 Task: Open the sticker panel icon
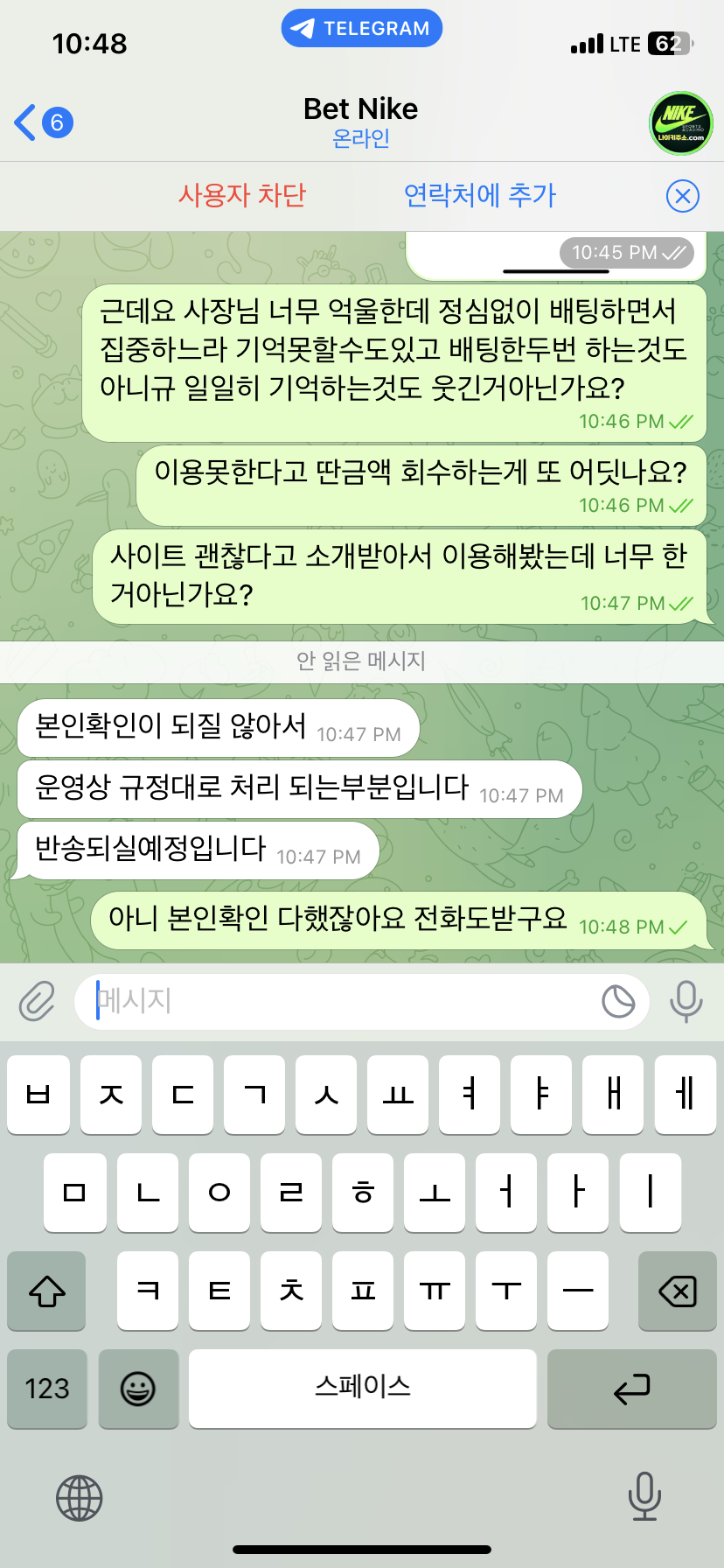coord(618,1001)
